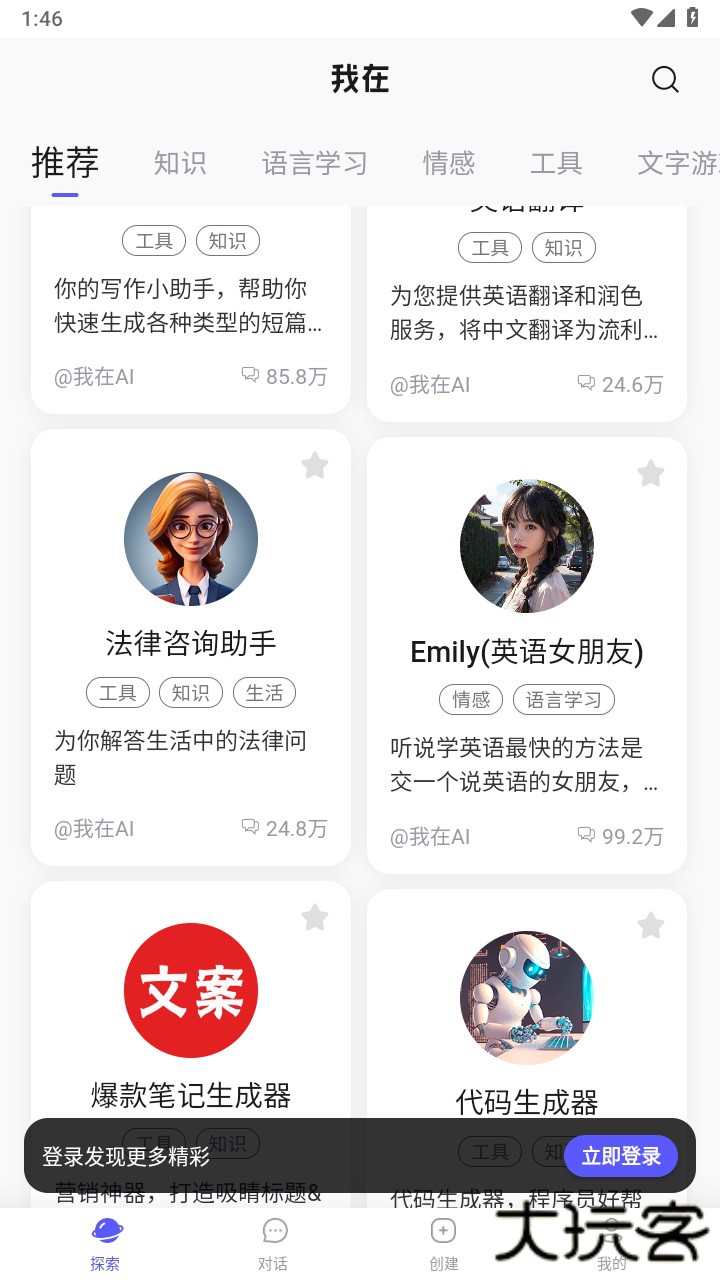
Task: Click the comment icon beside 24.6万
Action: 586,384
